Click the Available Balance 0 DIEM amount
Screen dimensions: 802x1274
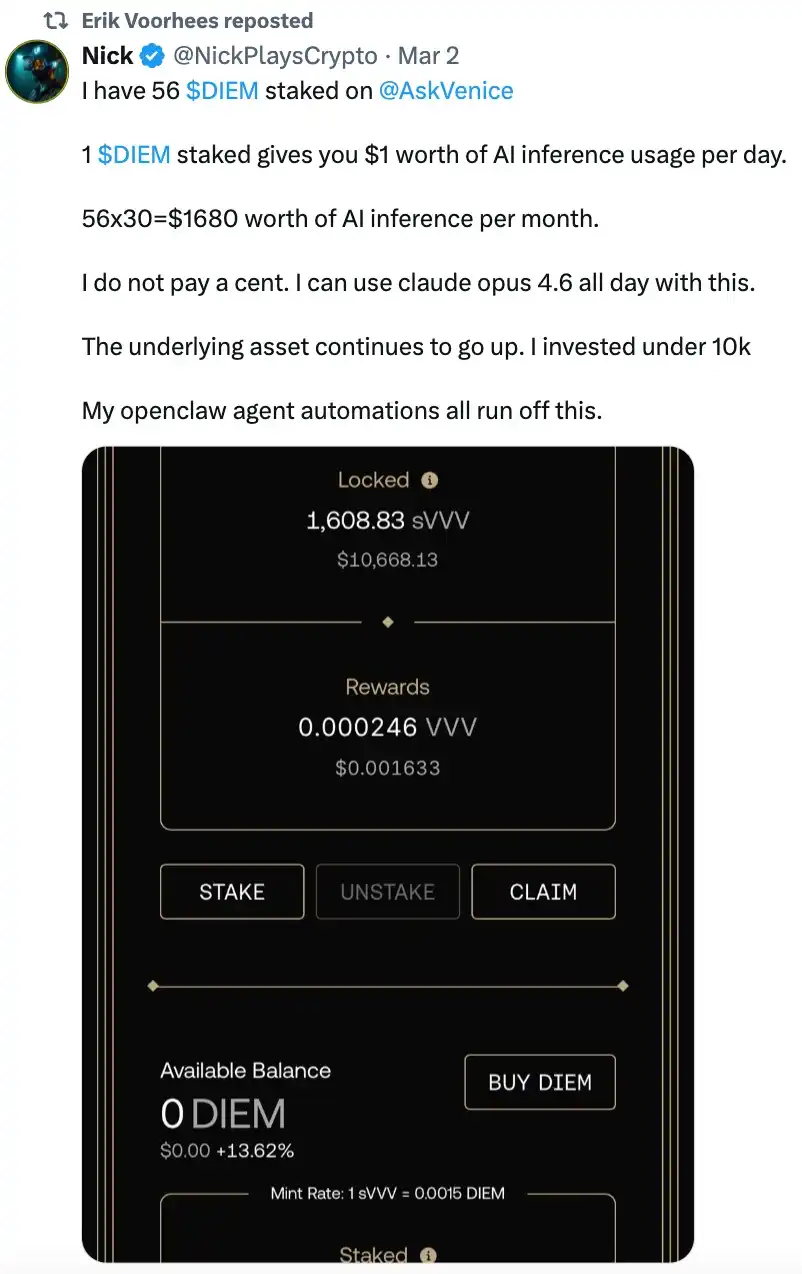coord(222,1113)
